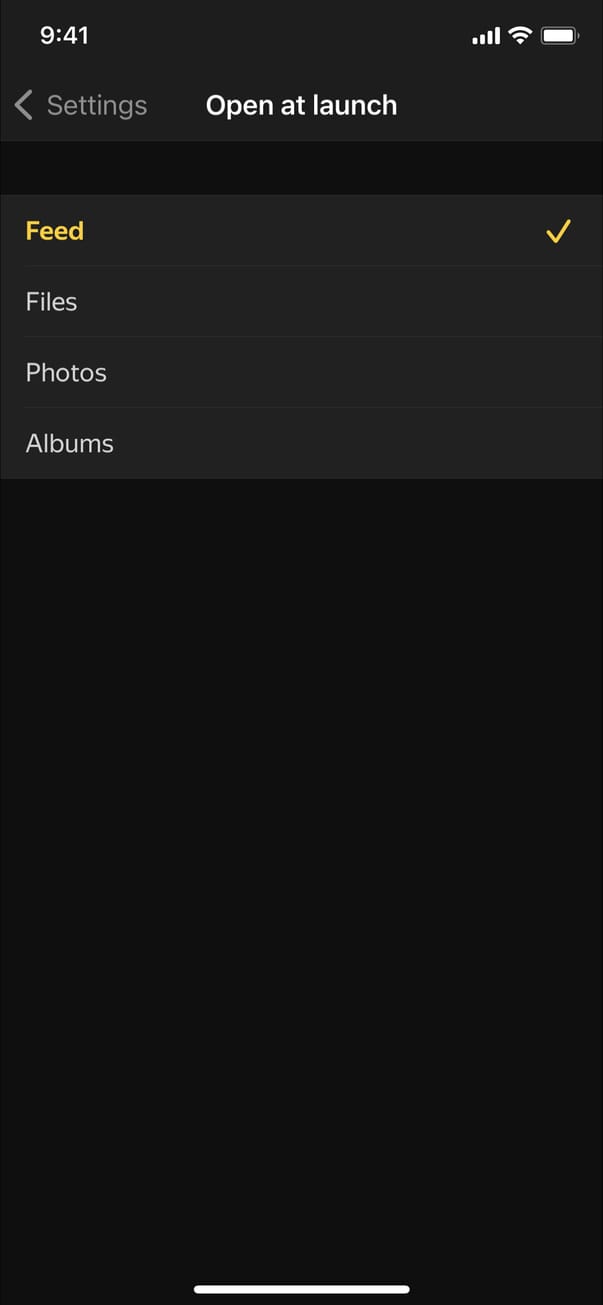Pick Albums to open at launch

[x=300, y=444]
